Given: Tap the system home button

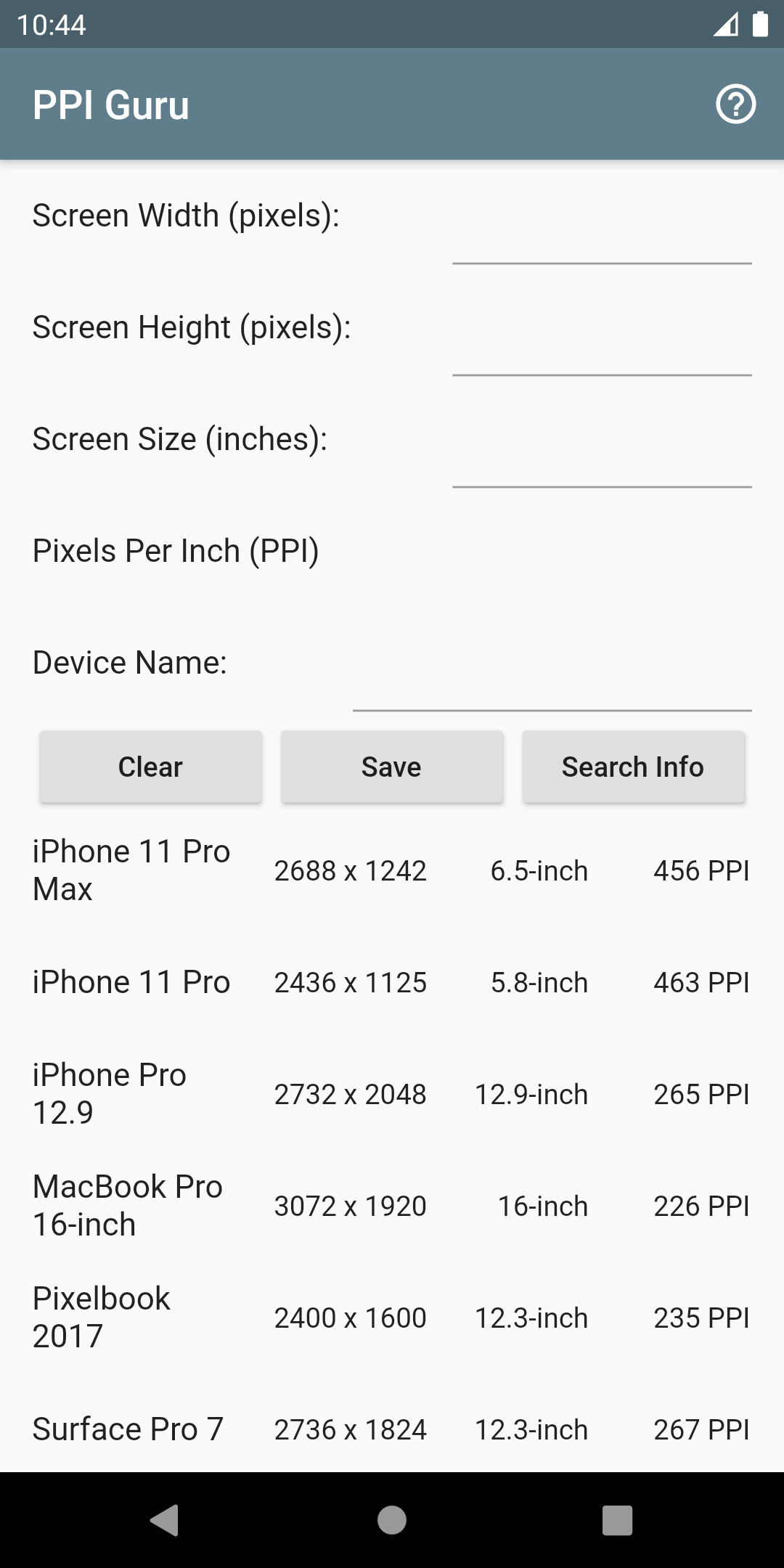Looking at the screenshot, I should click(x=392, y=1520).
